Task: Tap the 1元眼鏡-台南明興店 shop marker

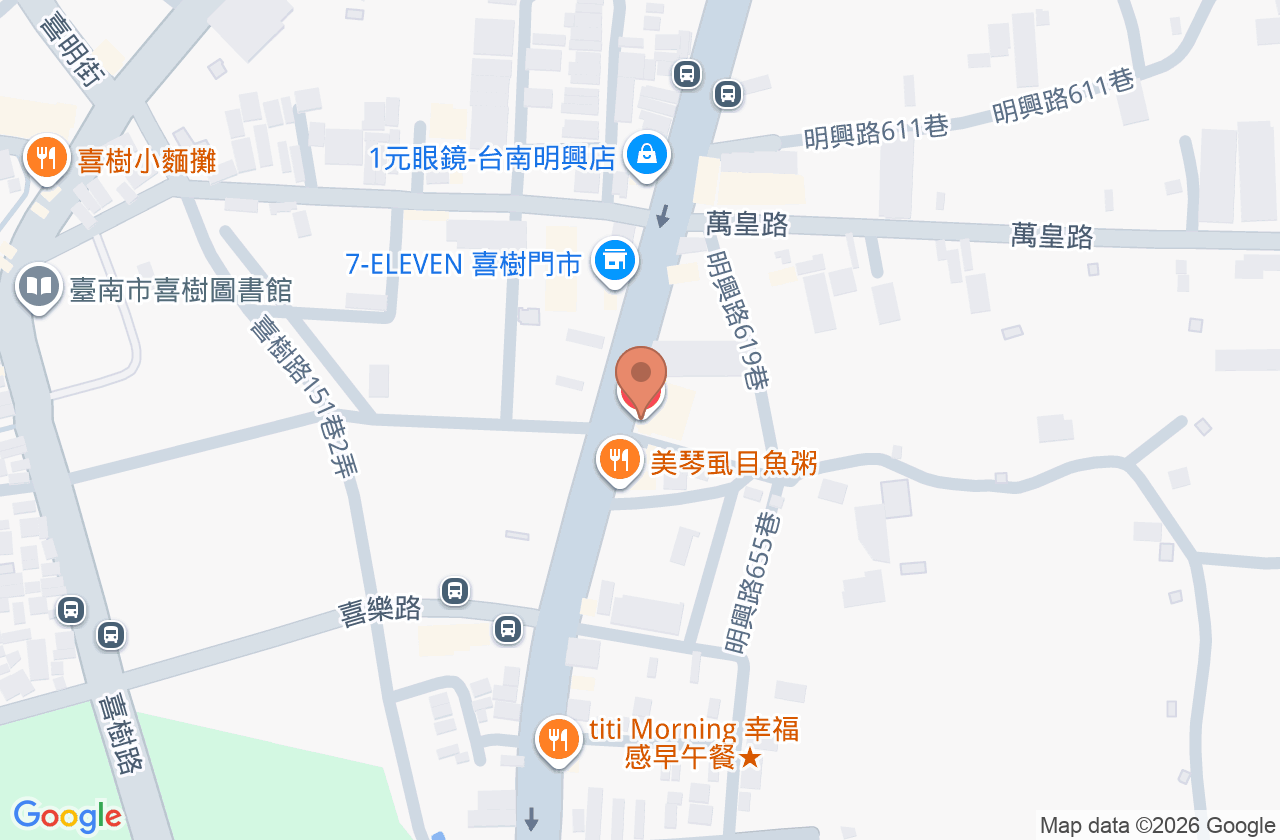Action: point(647,156)
